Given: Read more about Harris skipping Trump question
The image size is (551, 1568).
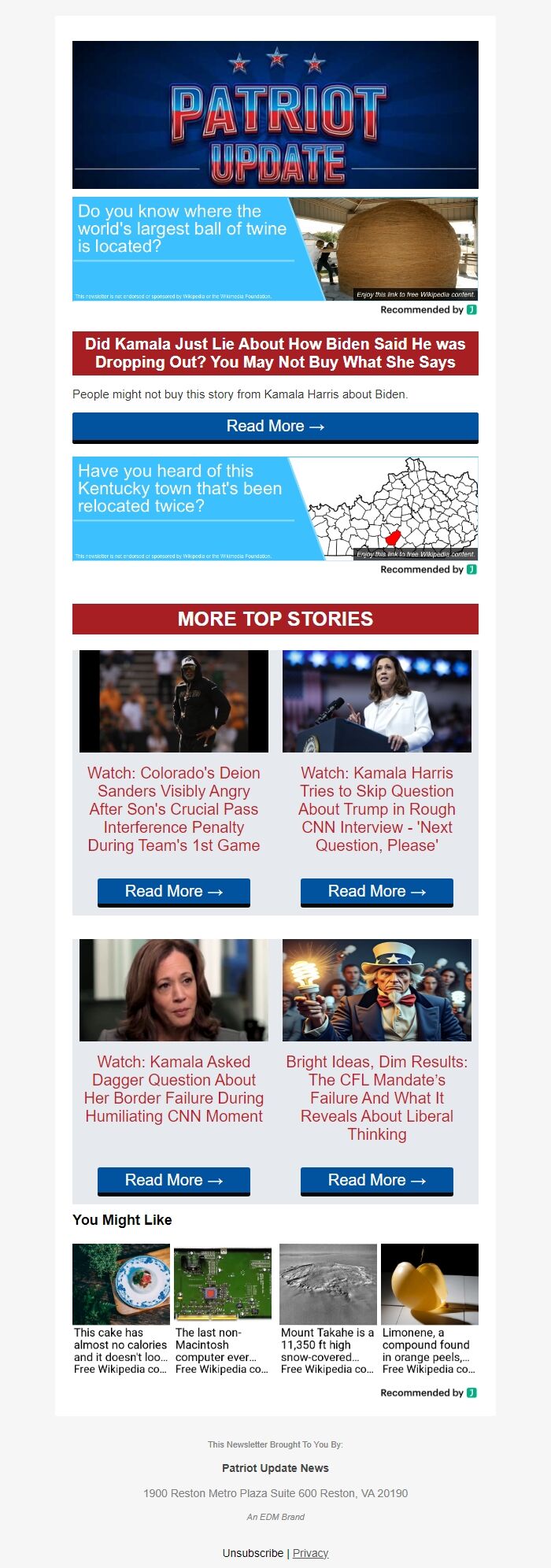Looking at the screenshot, I should [x=377, y=892].
